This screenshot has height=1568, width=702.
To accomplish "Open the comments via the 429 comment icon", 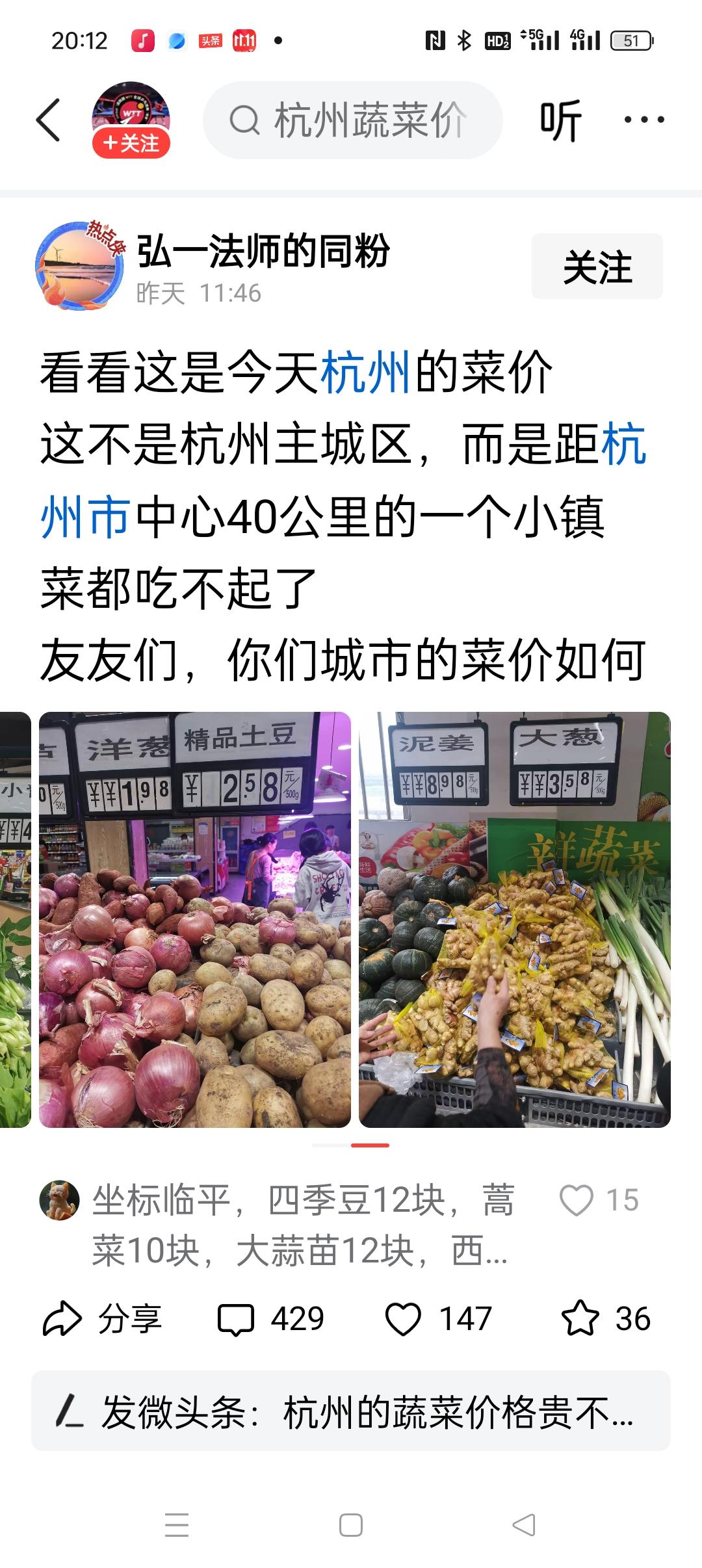I will tap(273, 1318).
